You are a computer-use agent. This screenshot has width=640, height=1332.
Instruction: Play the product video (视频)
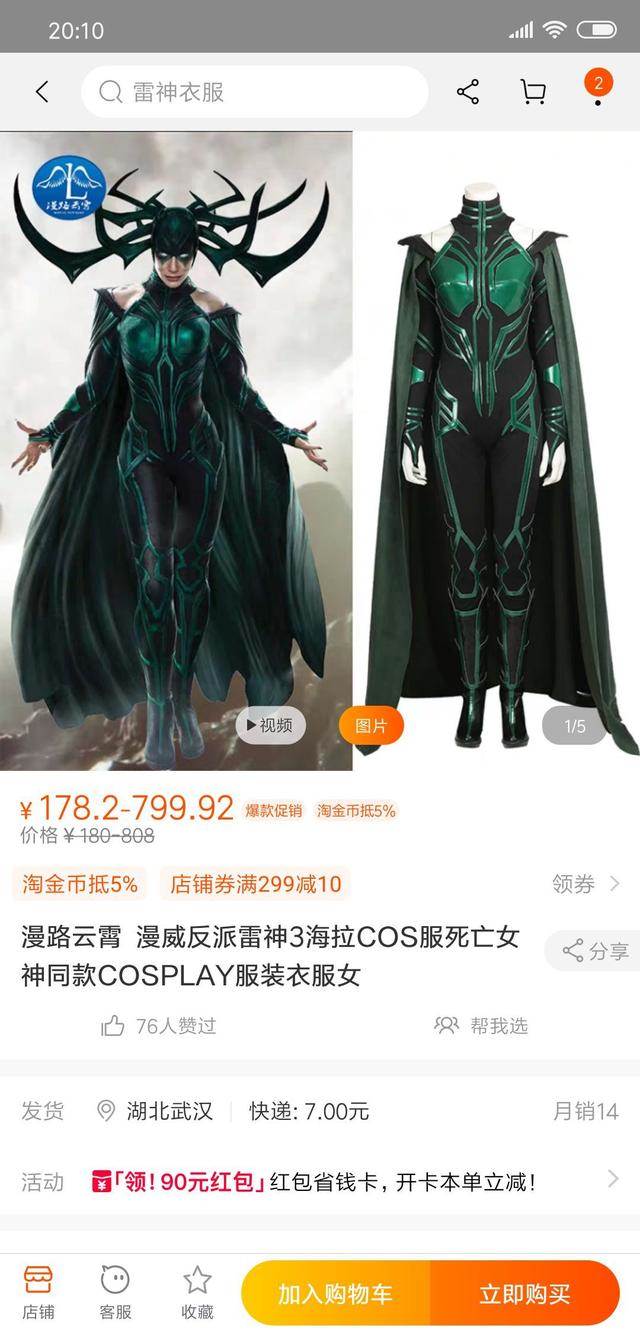(x=270, y=726)
